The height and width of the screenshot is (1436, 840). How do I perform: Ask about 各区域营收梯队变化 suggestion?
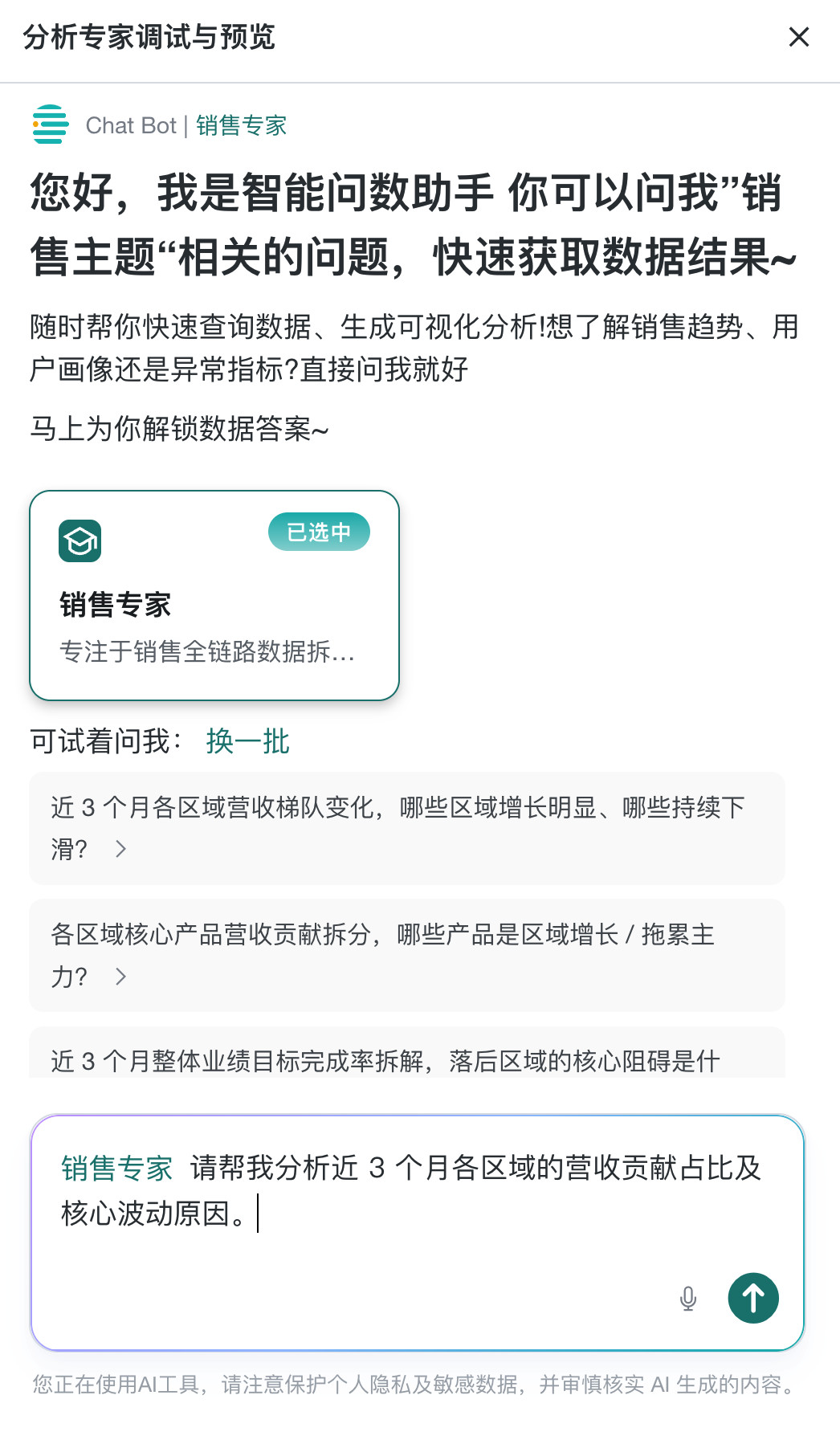pos(406,828)
